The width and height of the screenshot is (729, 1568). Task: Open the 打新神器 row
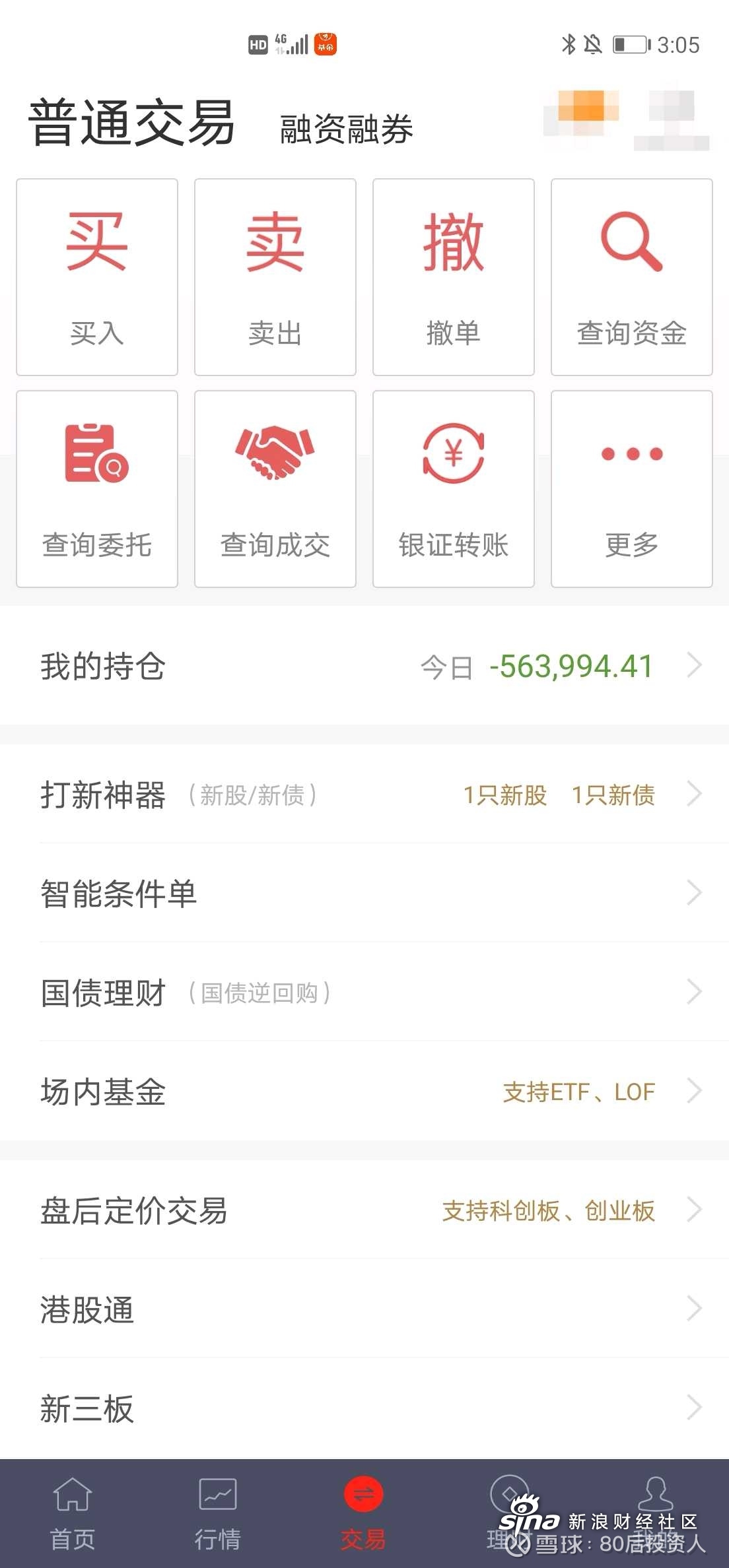coord(364,794)
